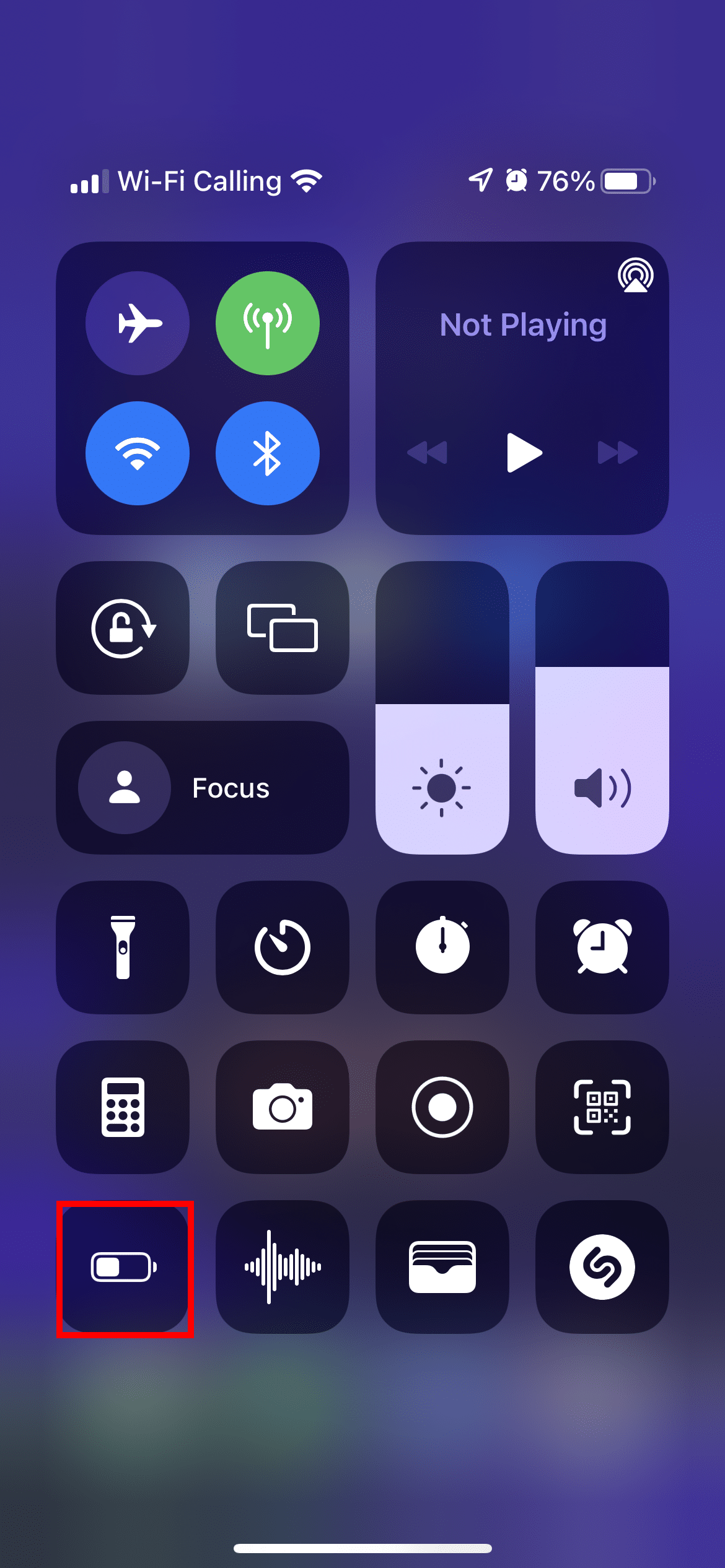The height and width of the screenshot is (1568, 725).
Task: Open Voice Memos
Action: [x=283, y=1267]
